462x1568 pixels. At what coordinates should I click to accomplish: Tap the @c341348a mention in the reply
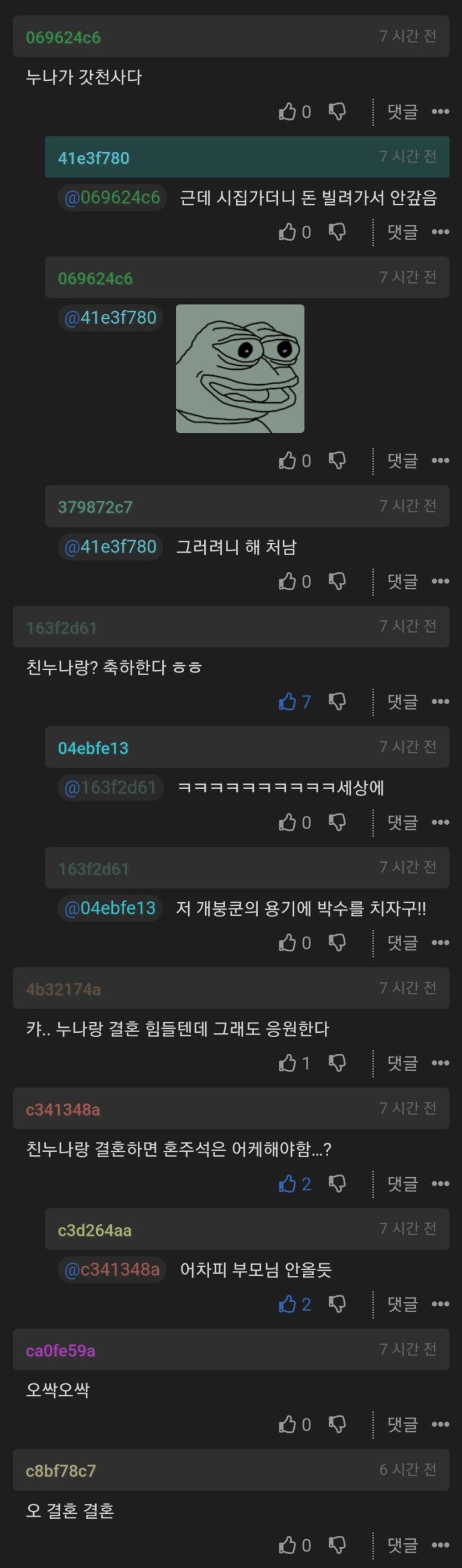pos(112,1270)
